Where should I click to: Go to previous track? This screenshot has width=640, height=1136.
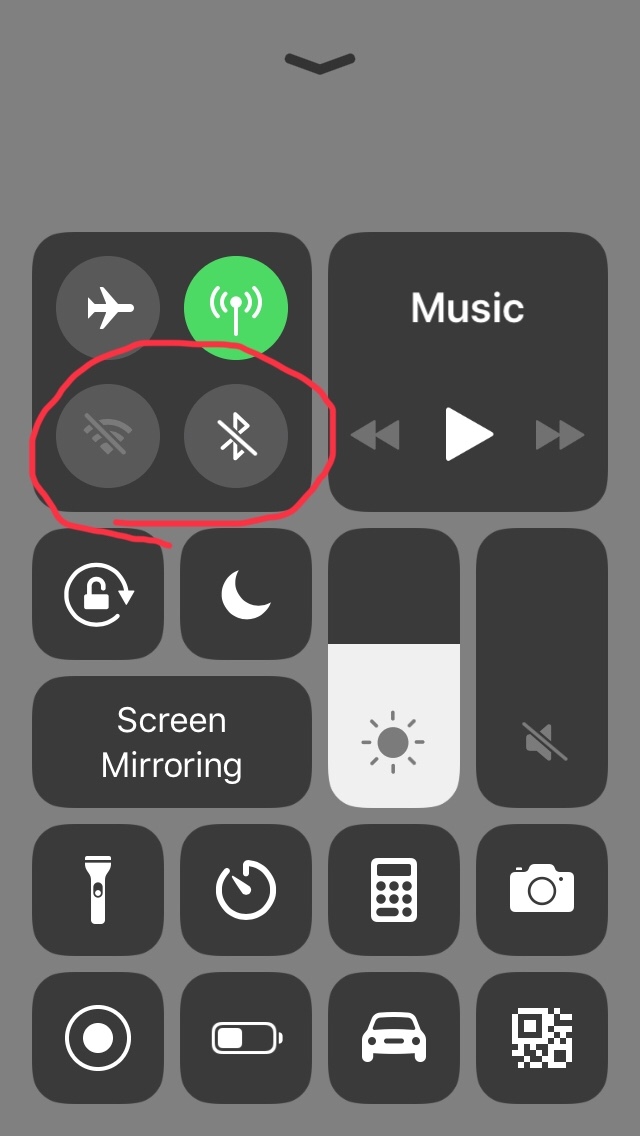[376, 435]
